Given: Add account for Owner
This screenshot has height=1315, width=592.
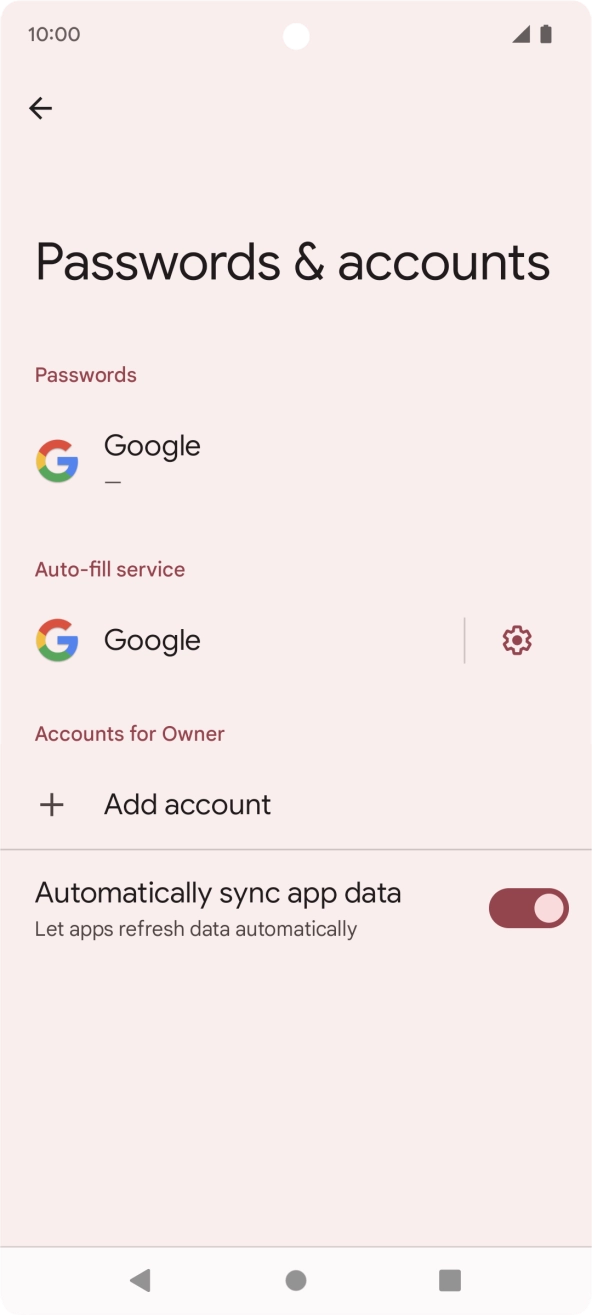Looking at the screenshot, I should [x=296, y=804].
